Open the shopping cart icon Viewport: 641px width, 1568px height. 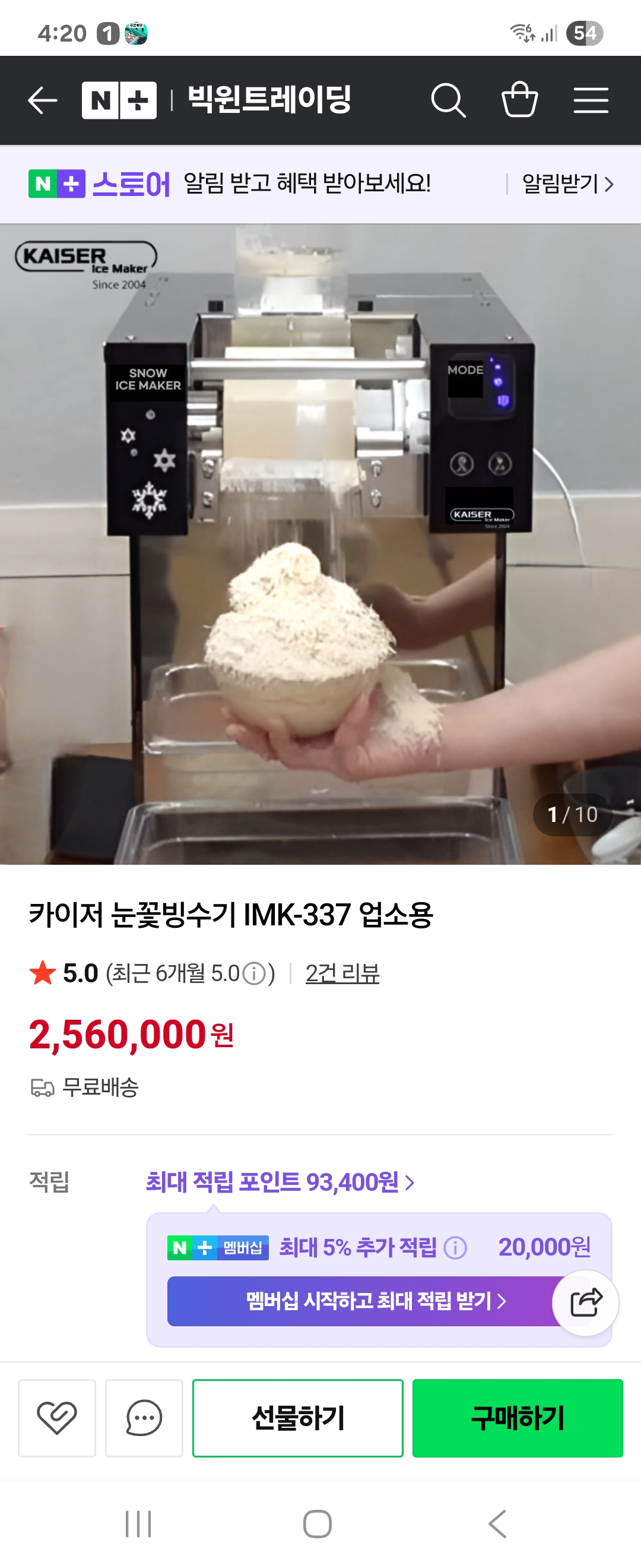click(520, 100)
